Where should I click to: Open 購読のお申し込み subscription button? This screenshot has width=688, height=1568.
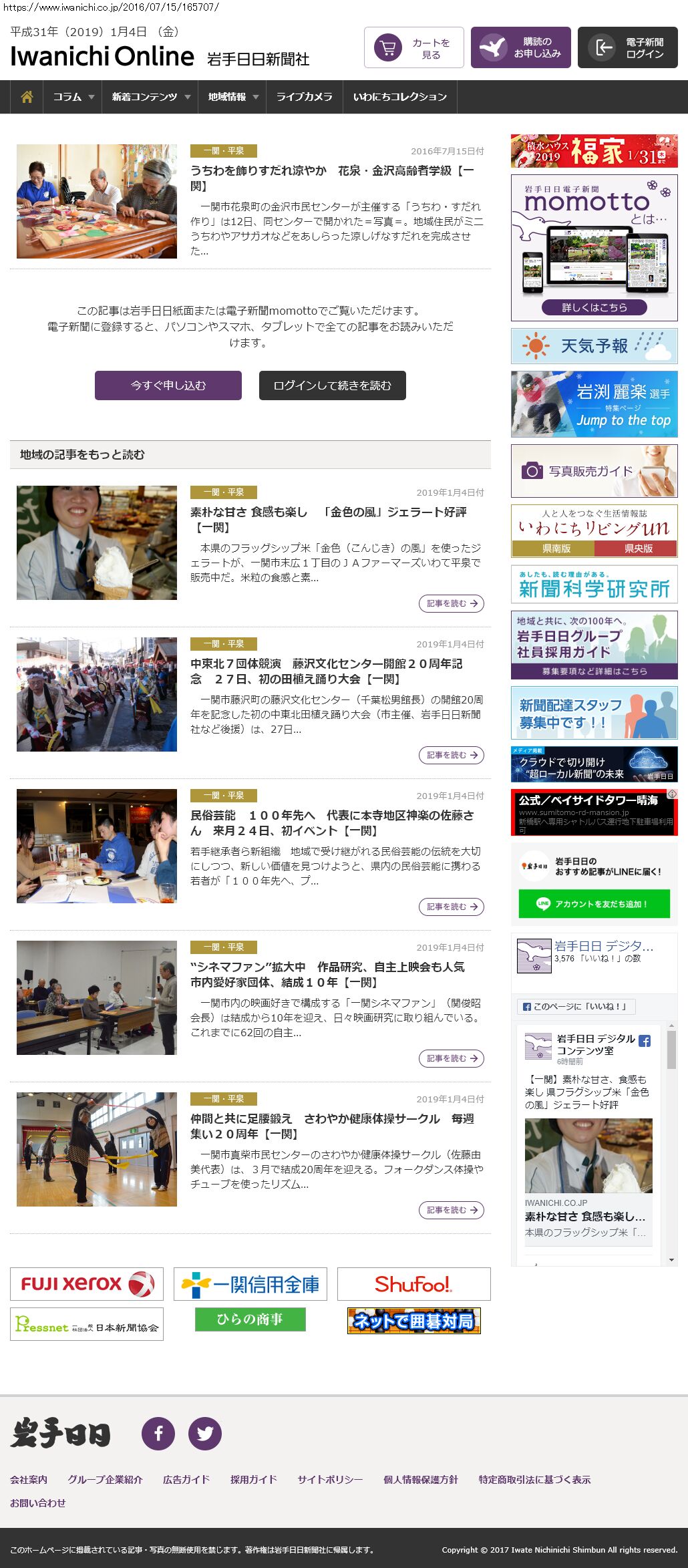[x=521, y=47]
